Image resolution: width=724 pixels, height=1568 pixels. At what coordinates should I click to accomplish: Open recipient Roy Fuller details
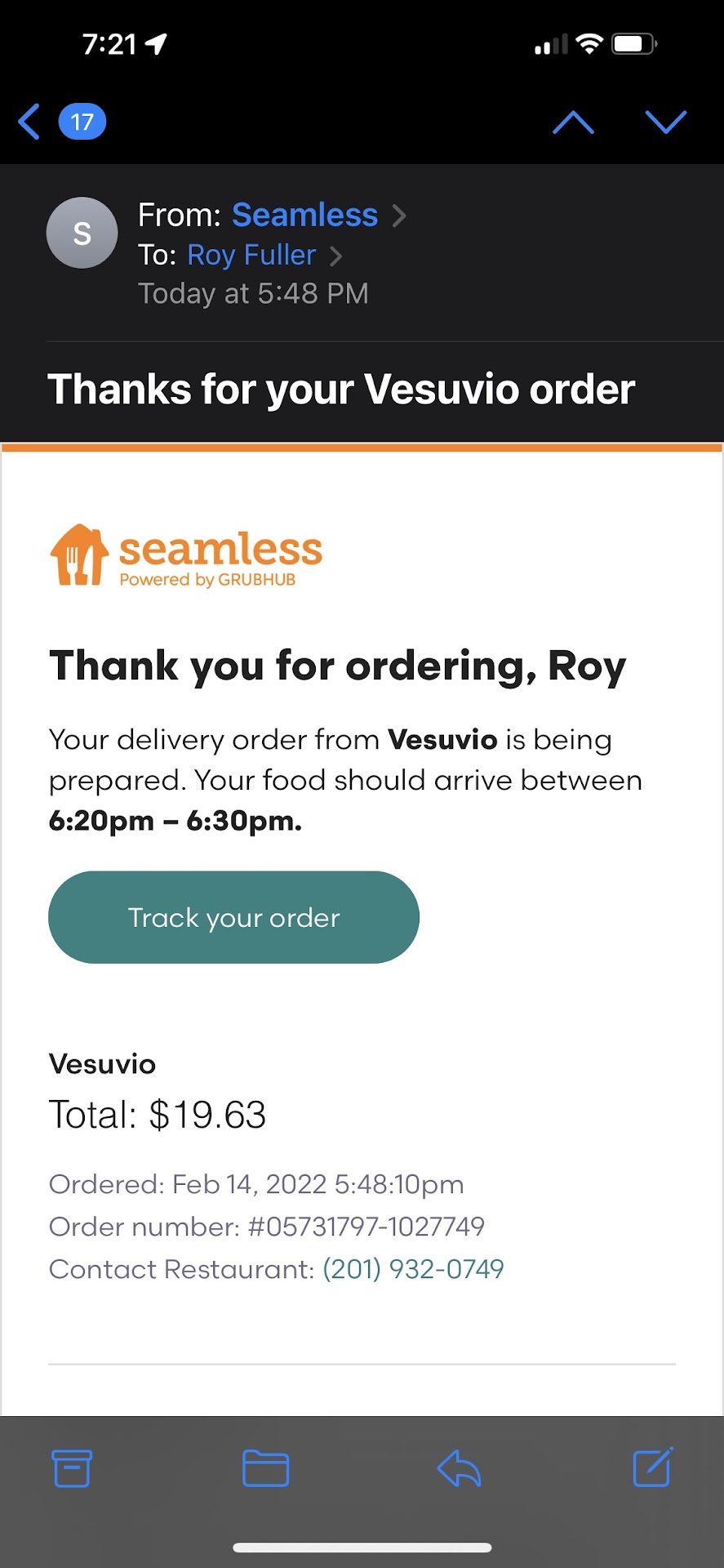click(x=251, y=256)
